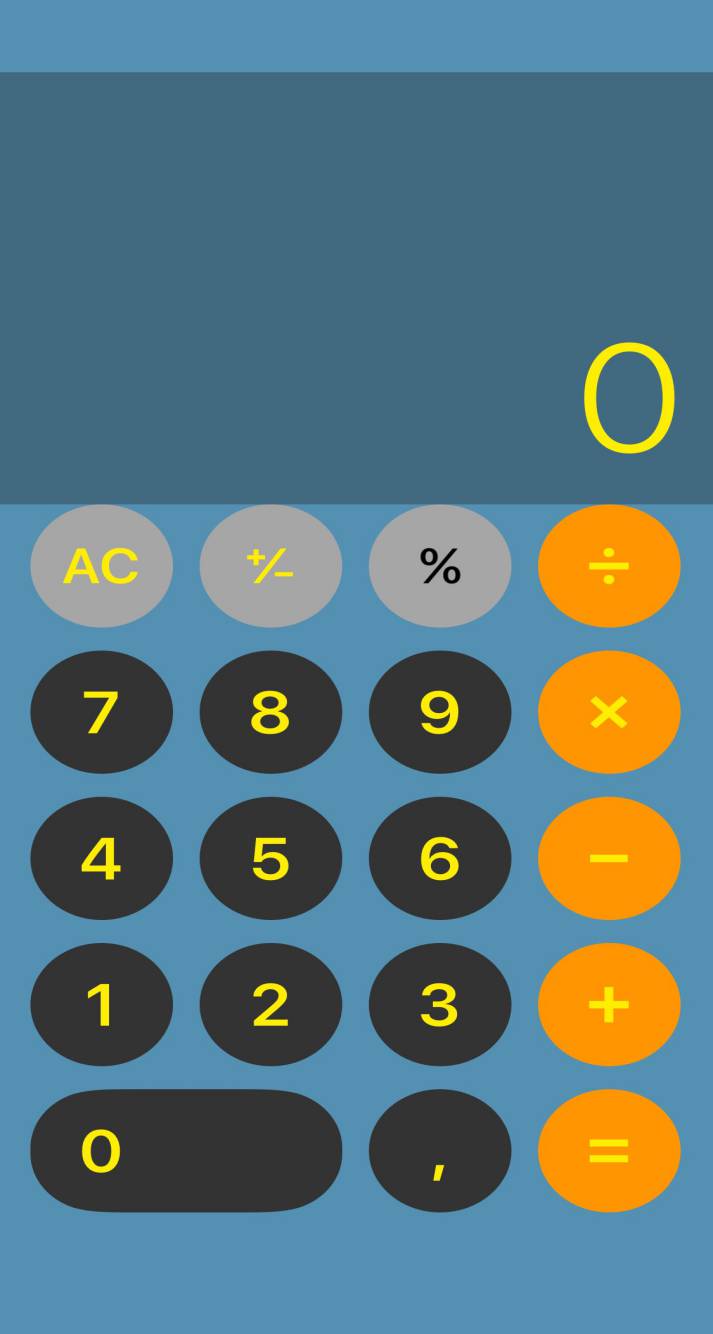Enter the digit 8
The image size is (713, 1334).
coord(270,712)
